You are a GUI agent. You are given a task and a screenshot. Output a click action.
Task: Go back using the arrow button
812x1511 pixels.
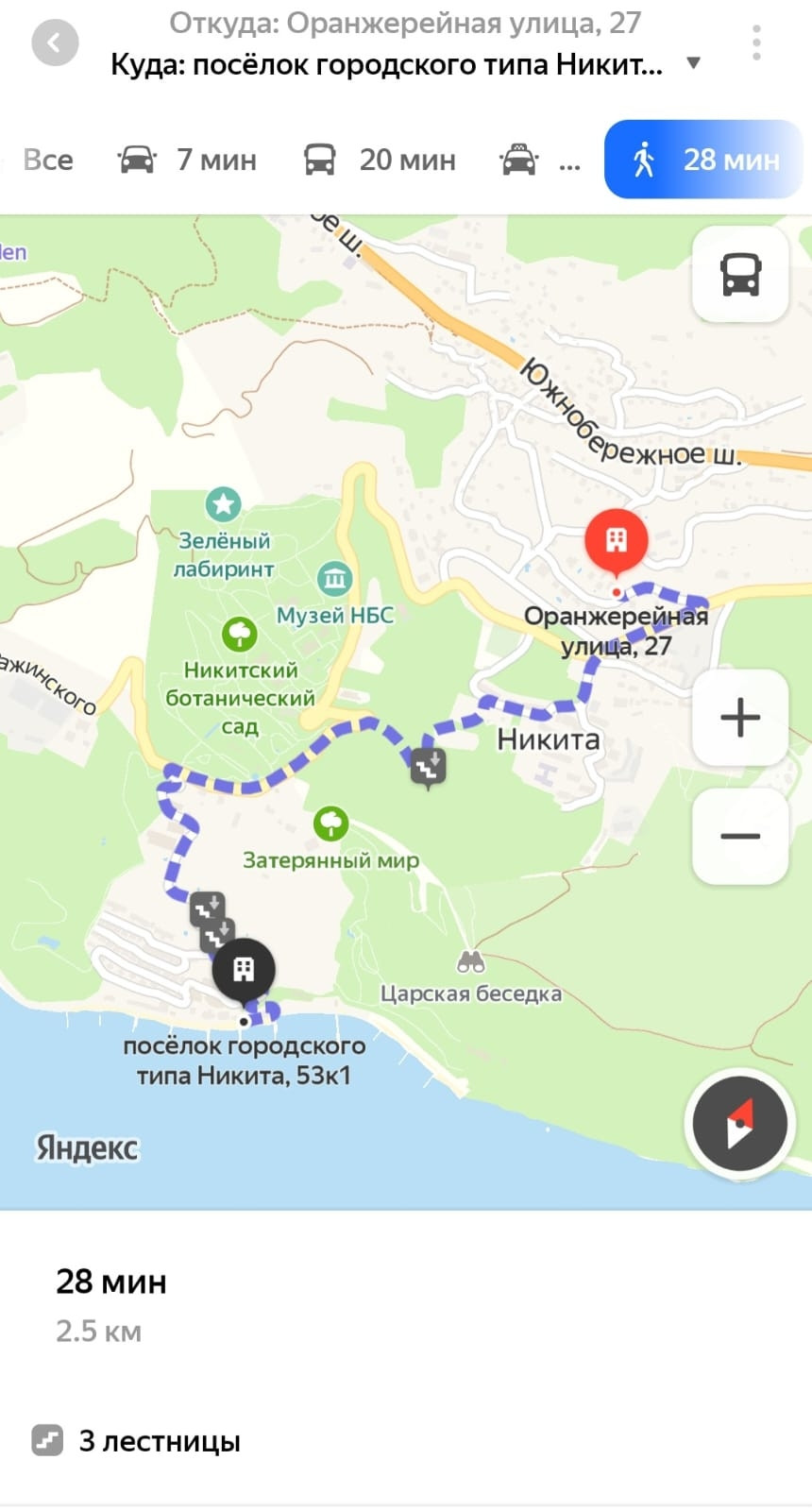(x=55, y=43)
